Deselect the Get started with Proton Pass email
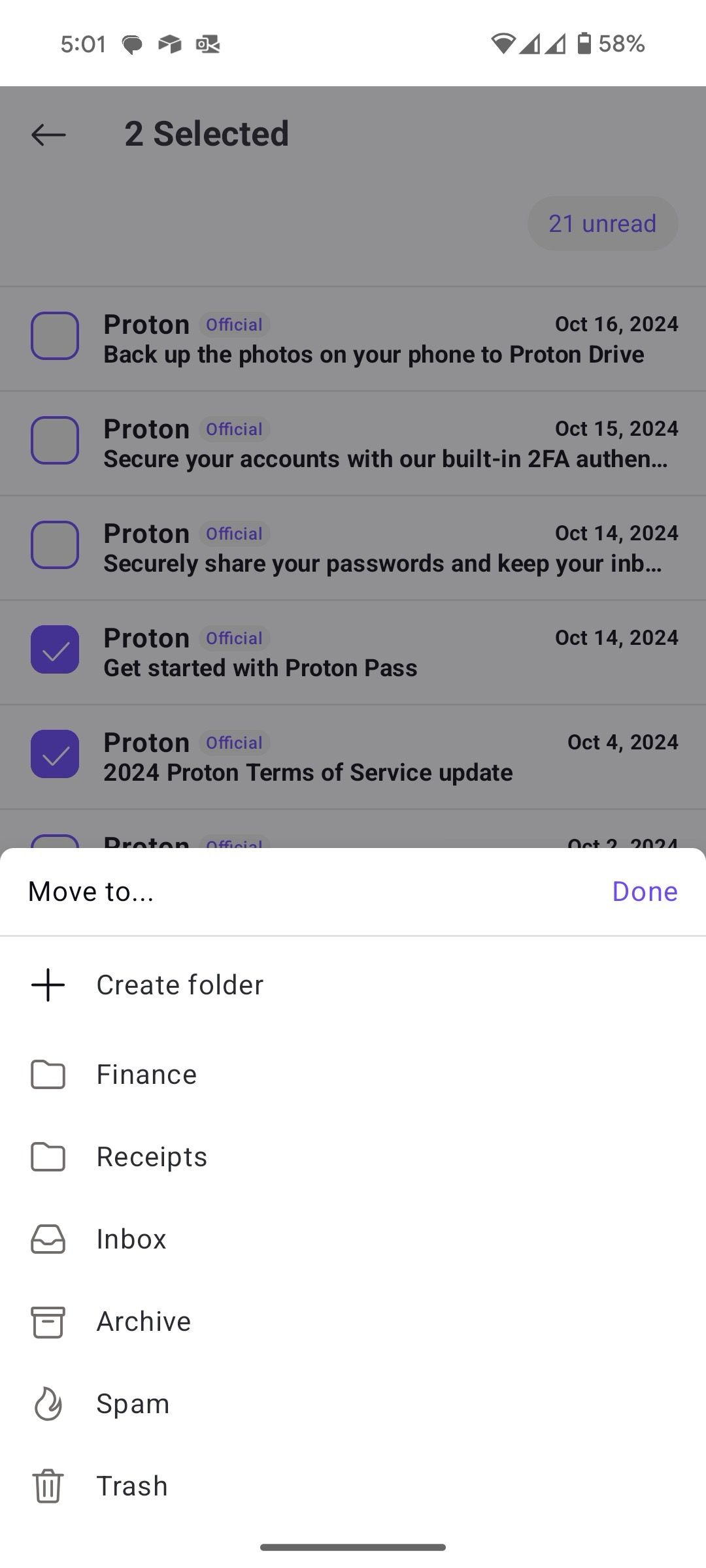The width and height of the screenshot is (706, 1568). tap(56, 649)
